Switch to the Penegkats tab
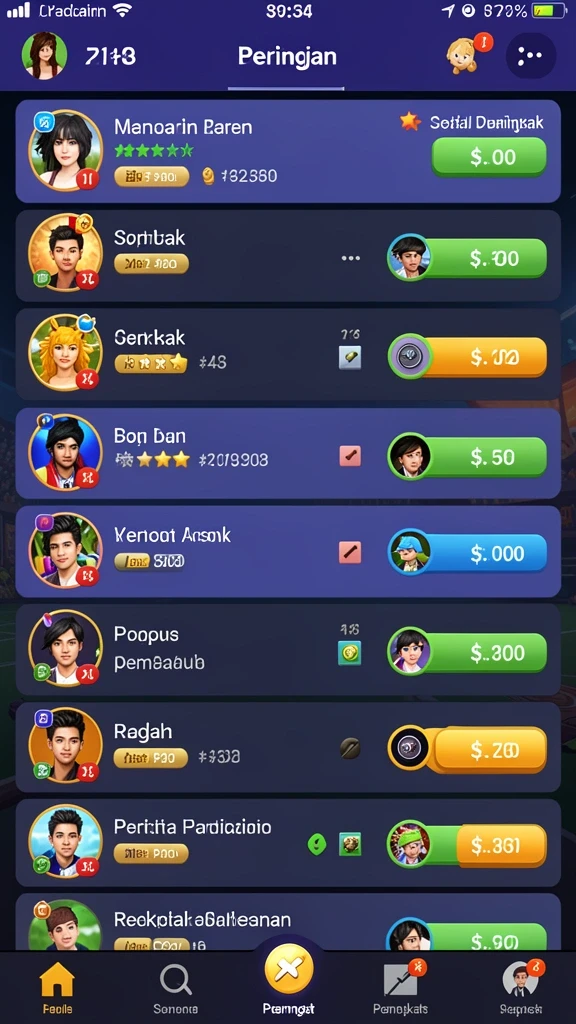This screenshot has width=576, height=1024. (401, 987)
